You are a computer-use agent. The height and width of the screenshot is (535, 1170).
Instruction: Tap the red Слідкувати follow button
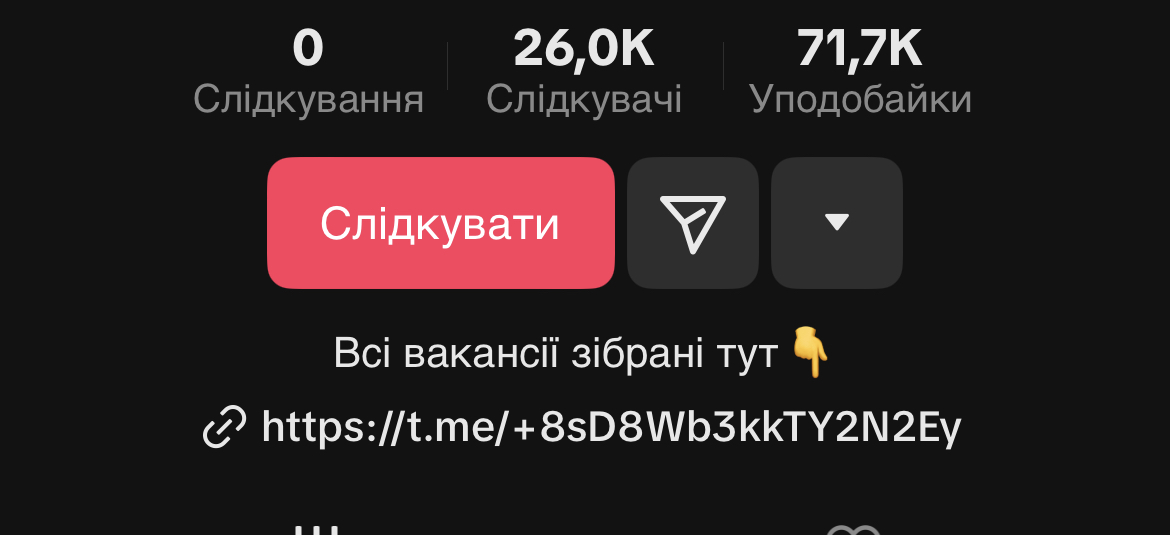click(x=440, y=223)
